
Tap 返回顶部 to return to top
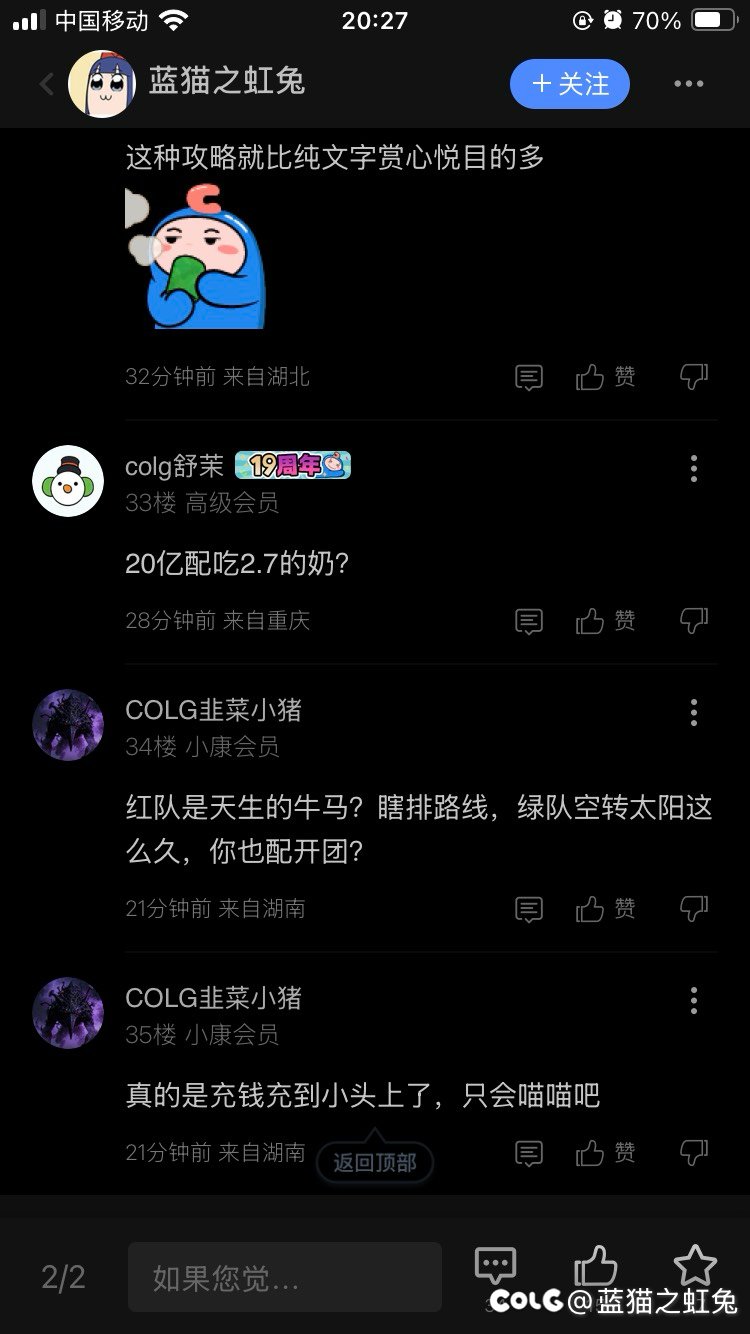374,1162
